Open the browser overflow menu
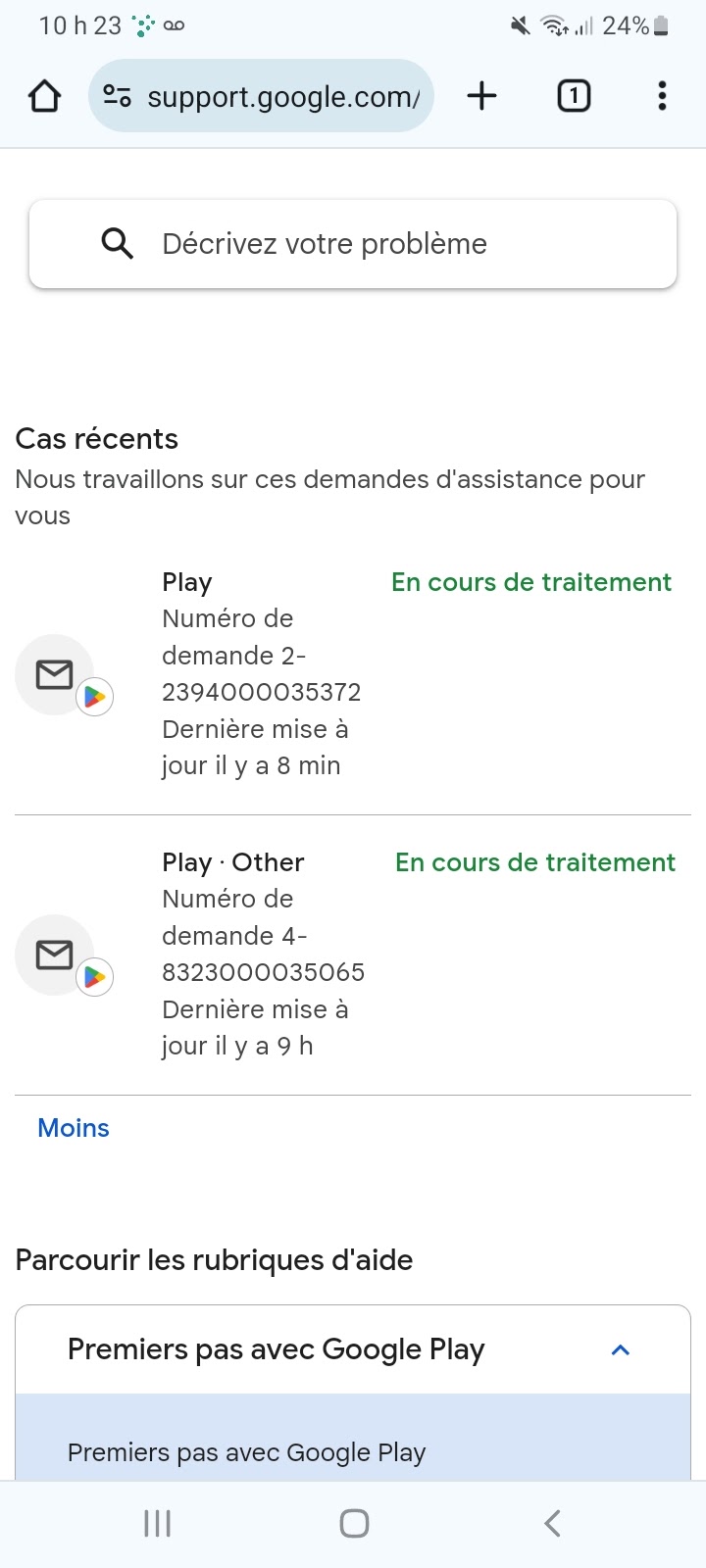Image resolution: width=706 pixels, height=1568 pixels. coord(662,96)
